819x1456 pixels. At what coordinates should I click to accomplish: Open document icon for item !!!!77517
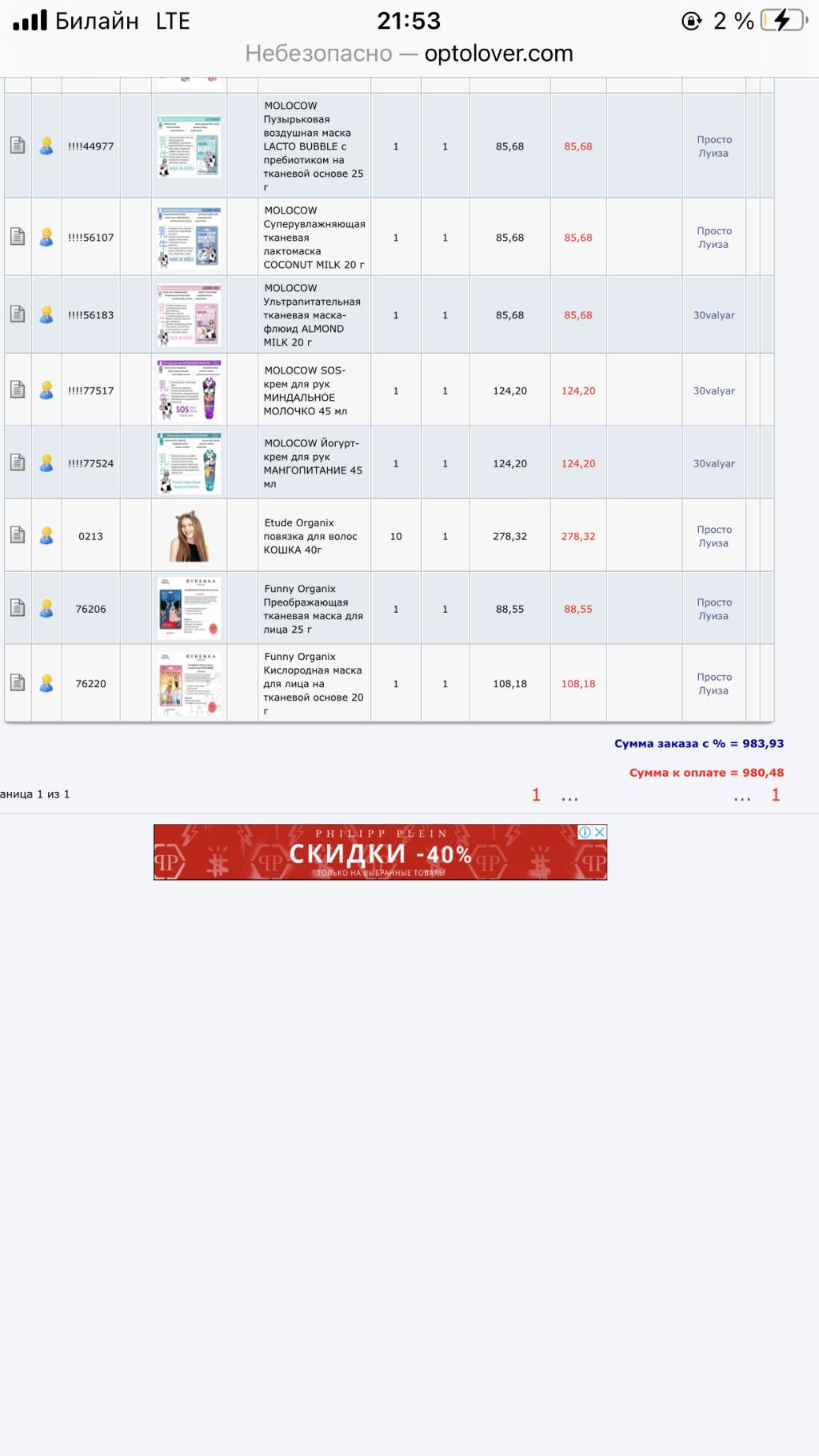[x=18, y=390]
